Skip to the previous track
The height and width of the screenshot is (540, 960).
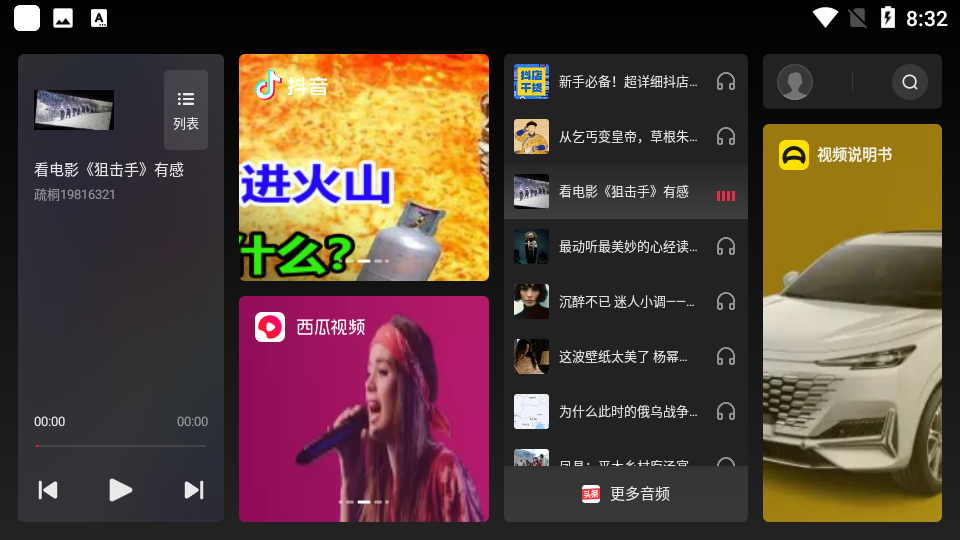point(48,490)
